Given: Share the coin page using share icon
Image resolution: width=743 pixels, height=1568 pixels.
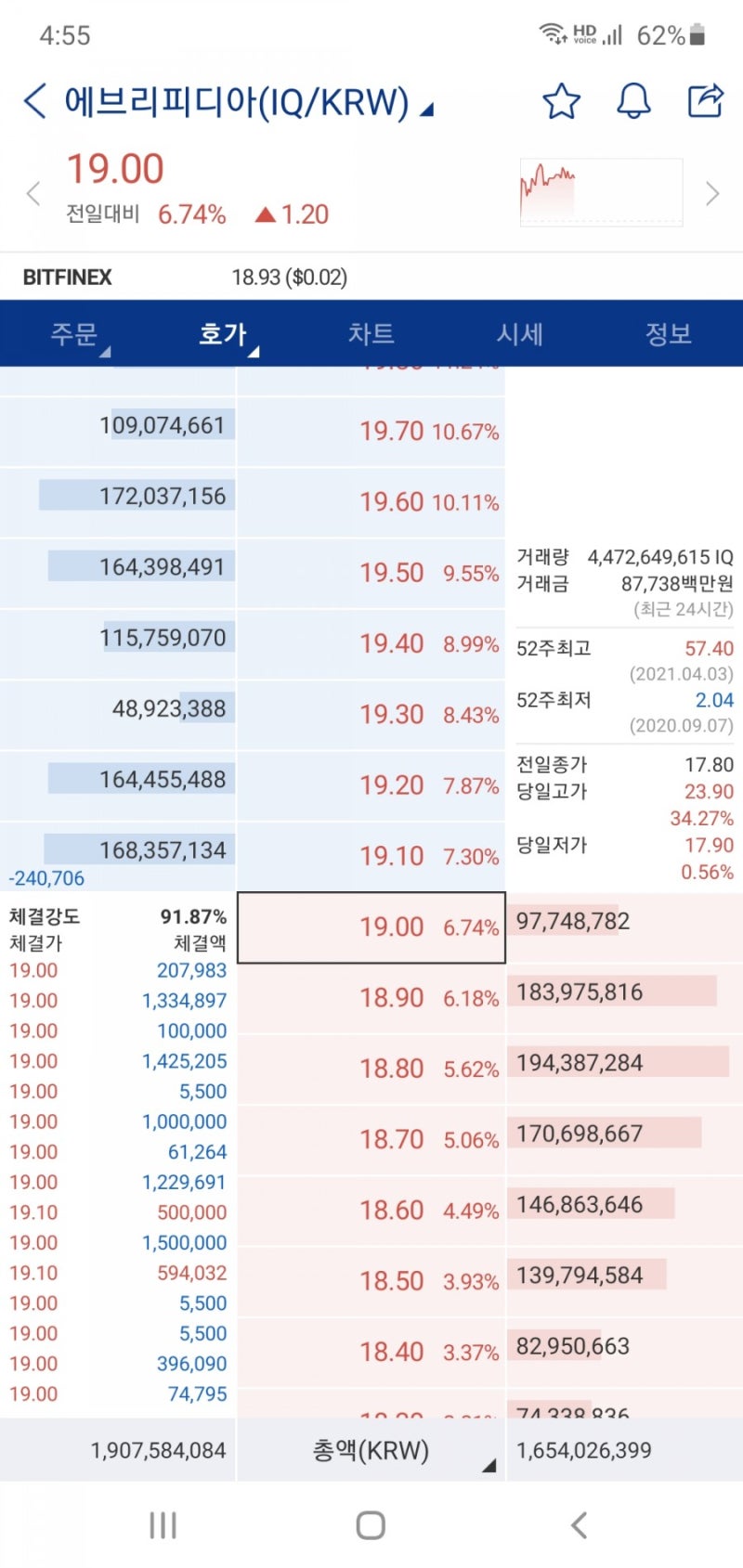Looking at the screenshot, I should coord(706,100).
